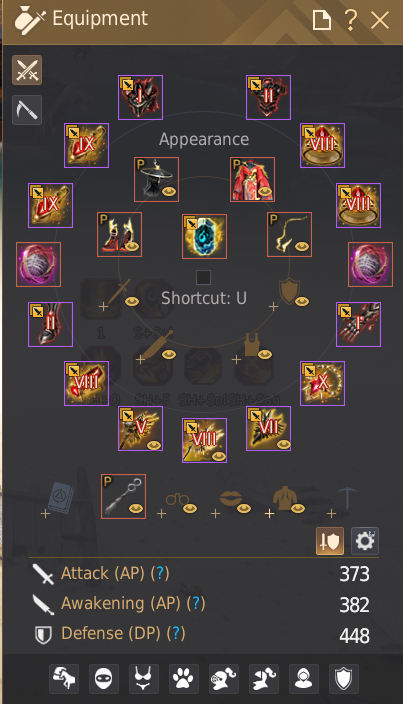The image size is (403, 704).
Task: Select the chest armor slot marked II
Action: click(x=268, y=97)
